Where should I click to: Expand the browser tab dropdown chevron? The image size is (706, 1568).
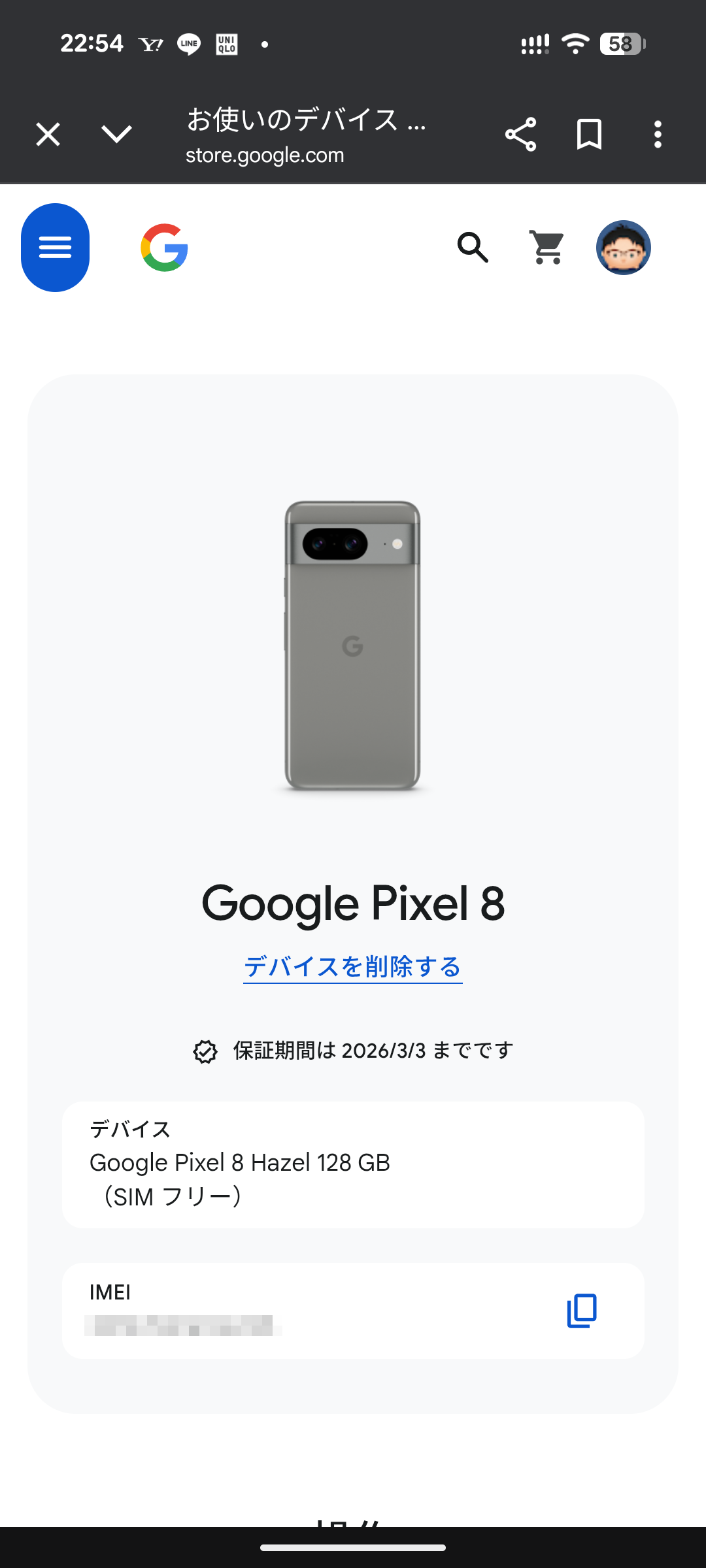click(117, 135)
